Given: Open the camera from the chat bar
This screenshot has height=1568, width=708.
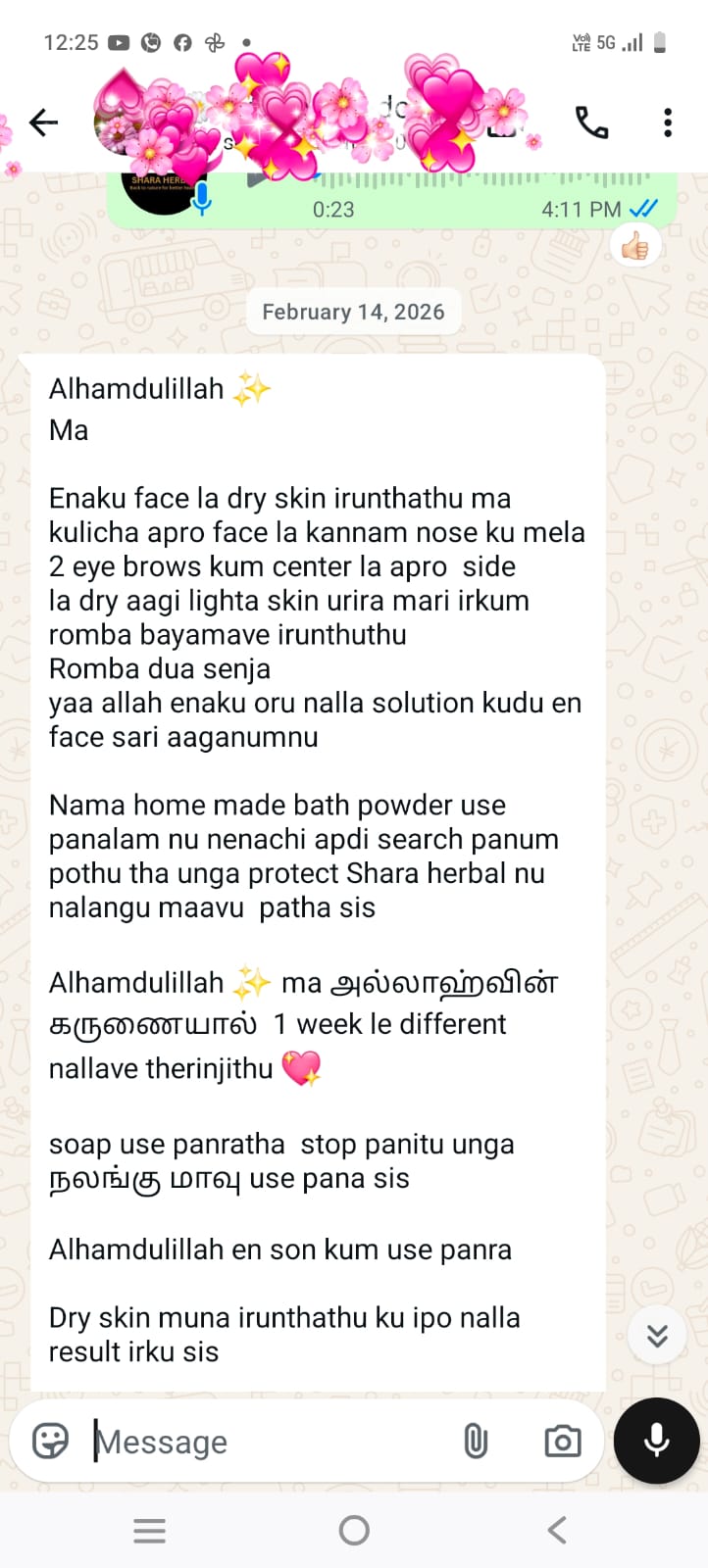Looking at the screenshot, I should coord(563,1442).
